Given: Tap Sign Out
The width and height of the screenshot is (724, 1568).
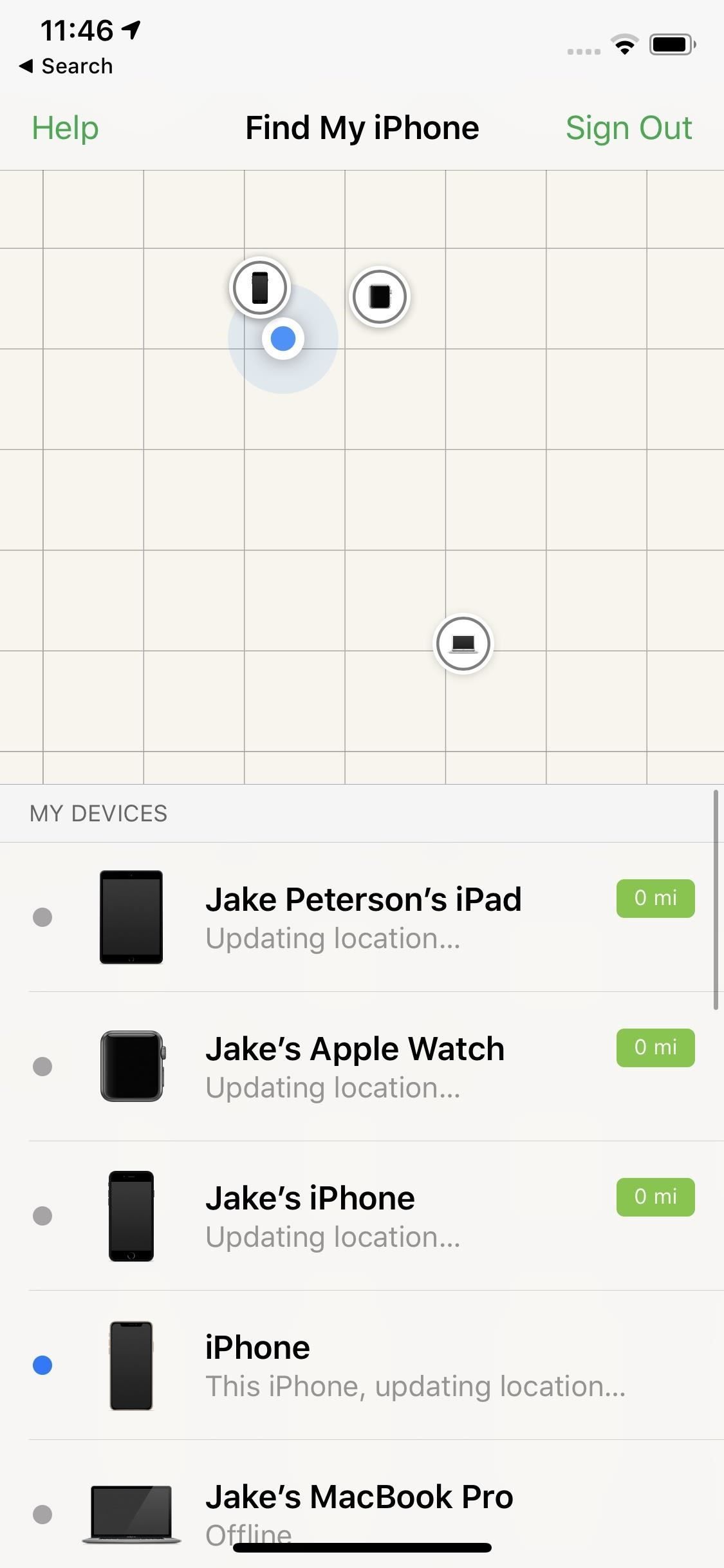Looking at the screenshot, I should click(x=628, y=127).
